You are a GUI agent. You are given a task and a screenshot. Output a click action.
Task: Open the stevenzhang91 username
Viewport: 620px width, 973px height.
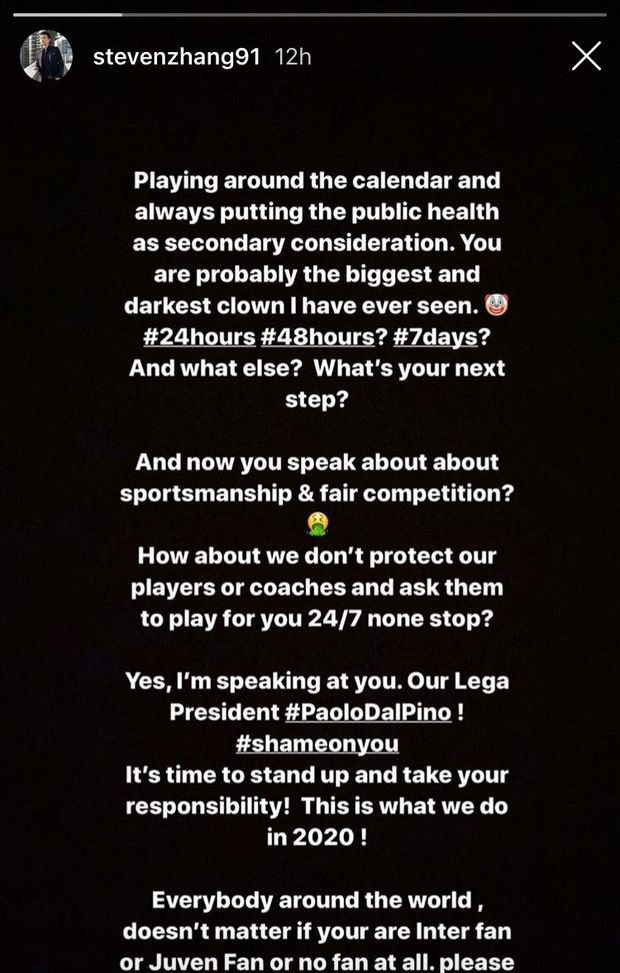[177, 57]
